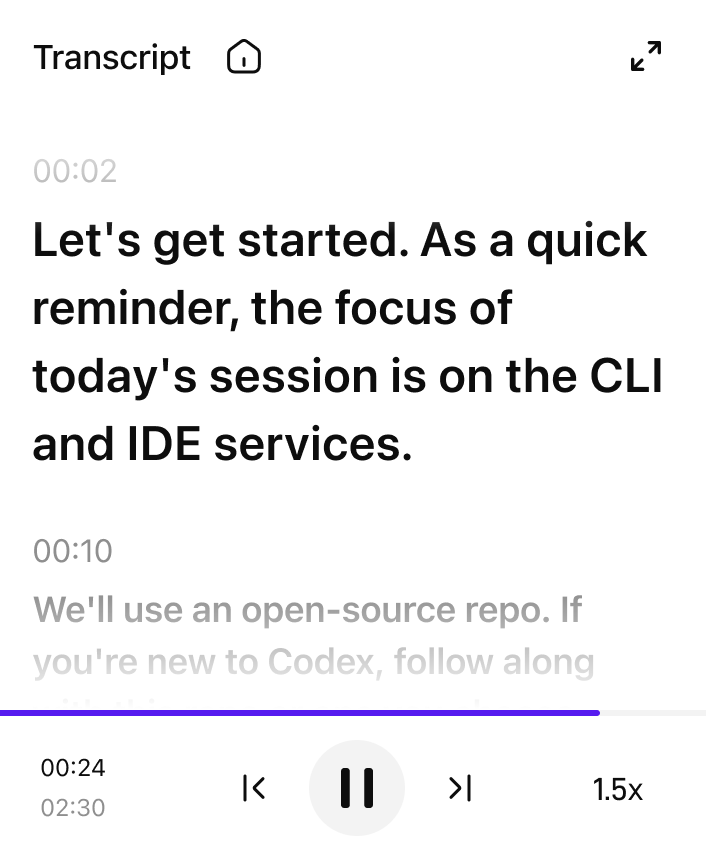Tap the house icon next to Transcript
Screen dimensions: 706x860
tap(244, 58)
